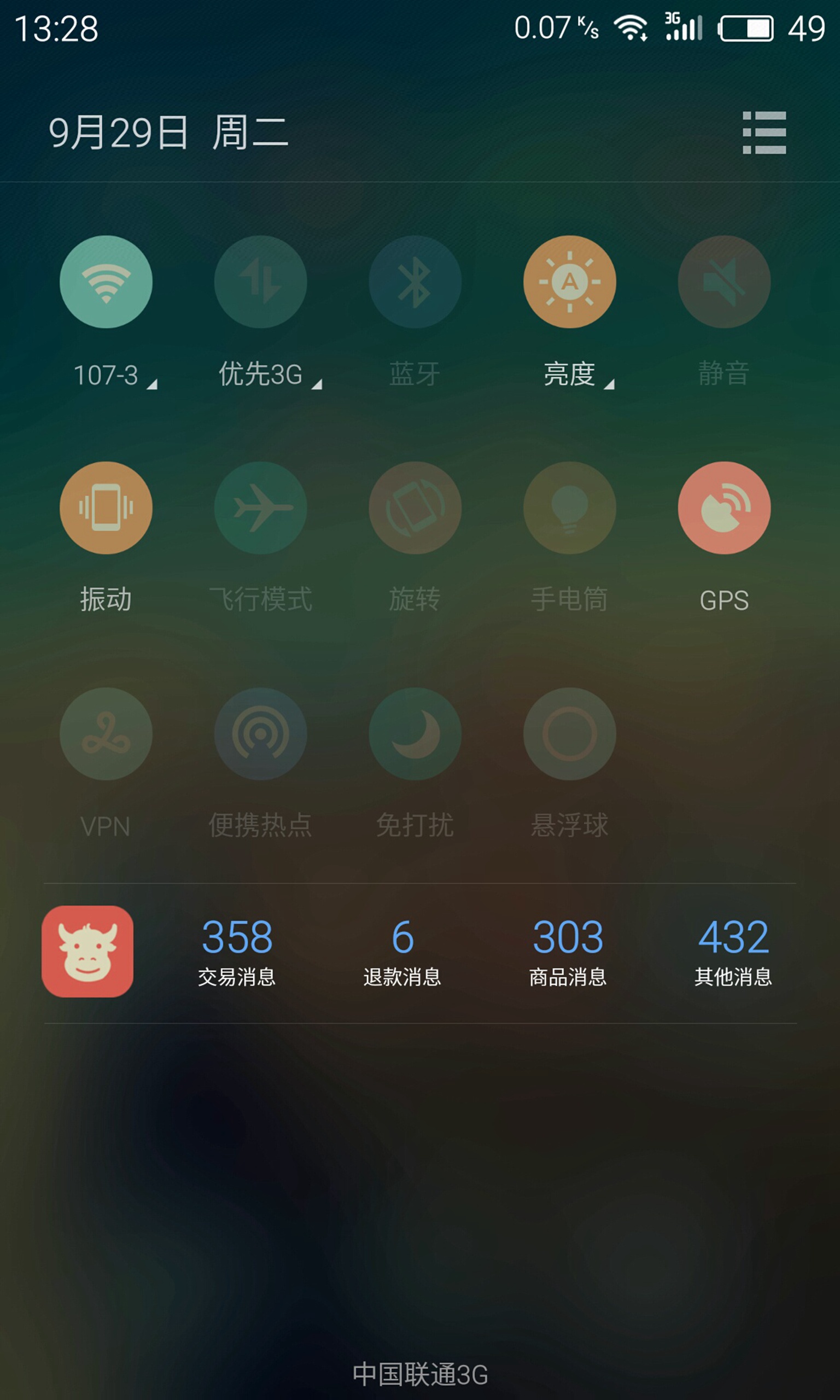Viewport: 840px width, 1400px height.
Task: Enable 飞行模式 airplane mode
Action: (260, 507)
